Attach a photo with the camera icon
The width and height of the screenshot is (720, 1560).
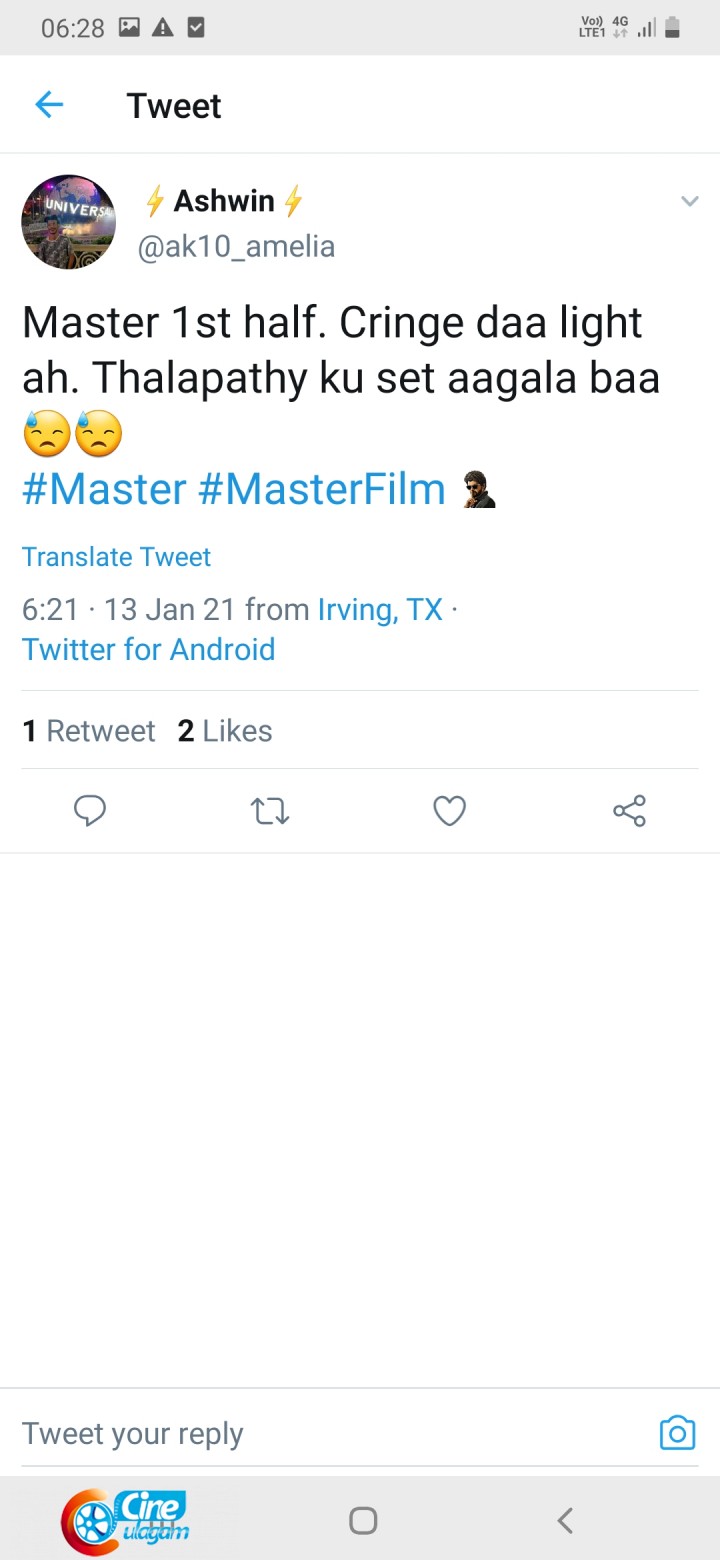(x=677, y=1433)
